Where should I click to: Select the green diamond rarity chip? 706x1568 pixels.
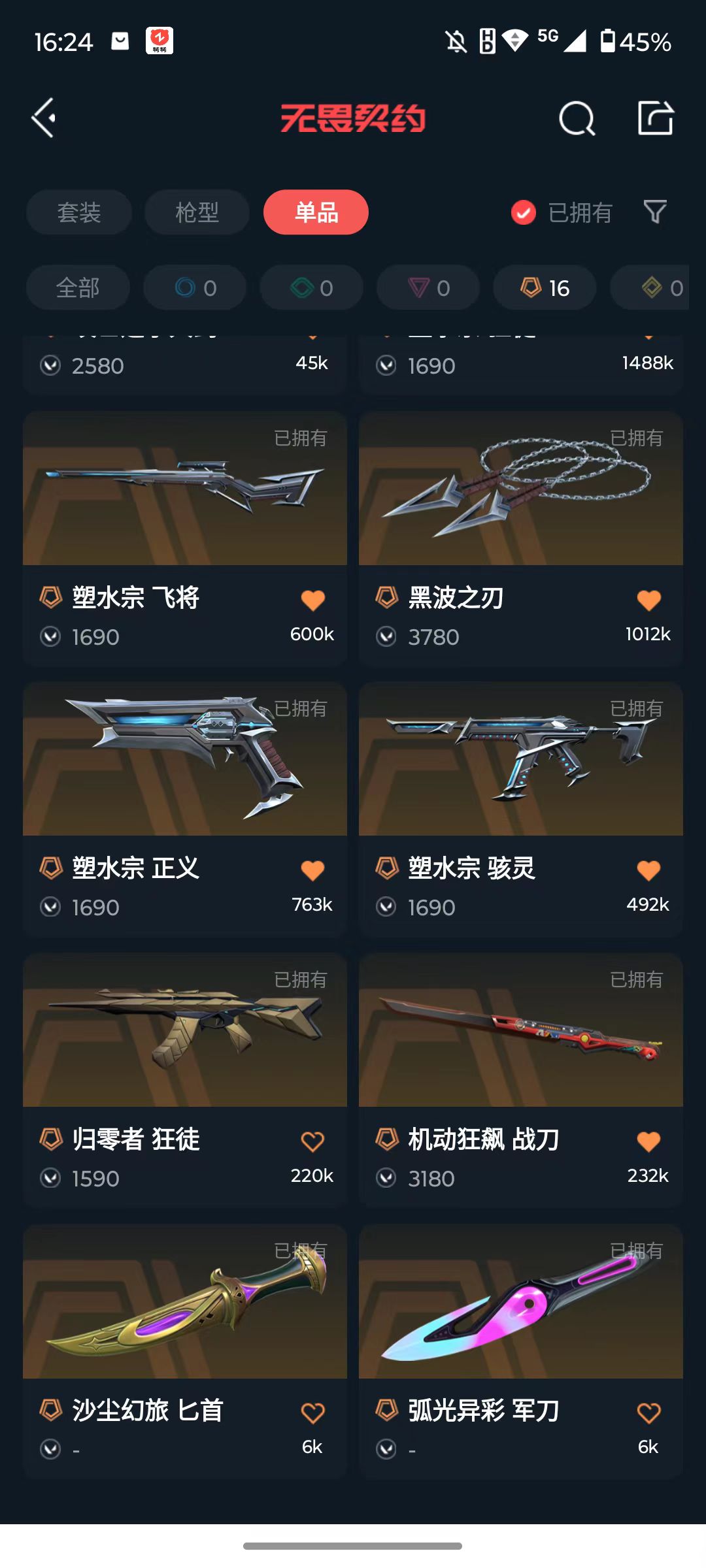[312, 287]
